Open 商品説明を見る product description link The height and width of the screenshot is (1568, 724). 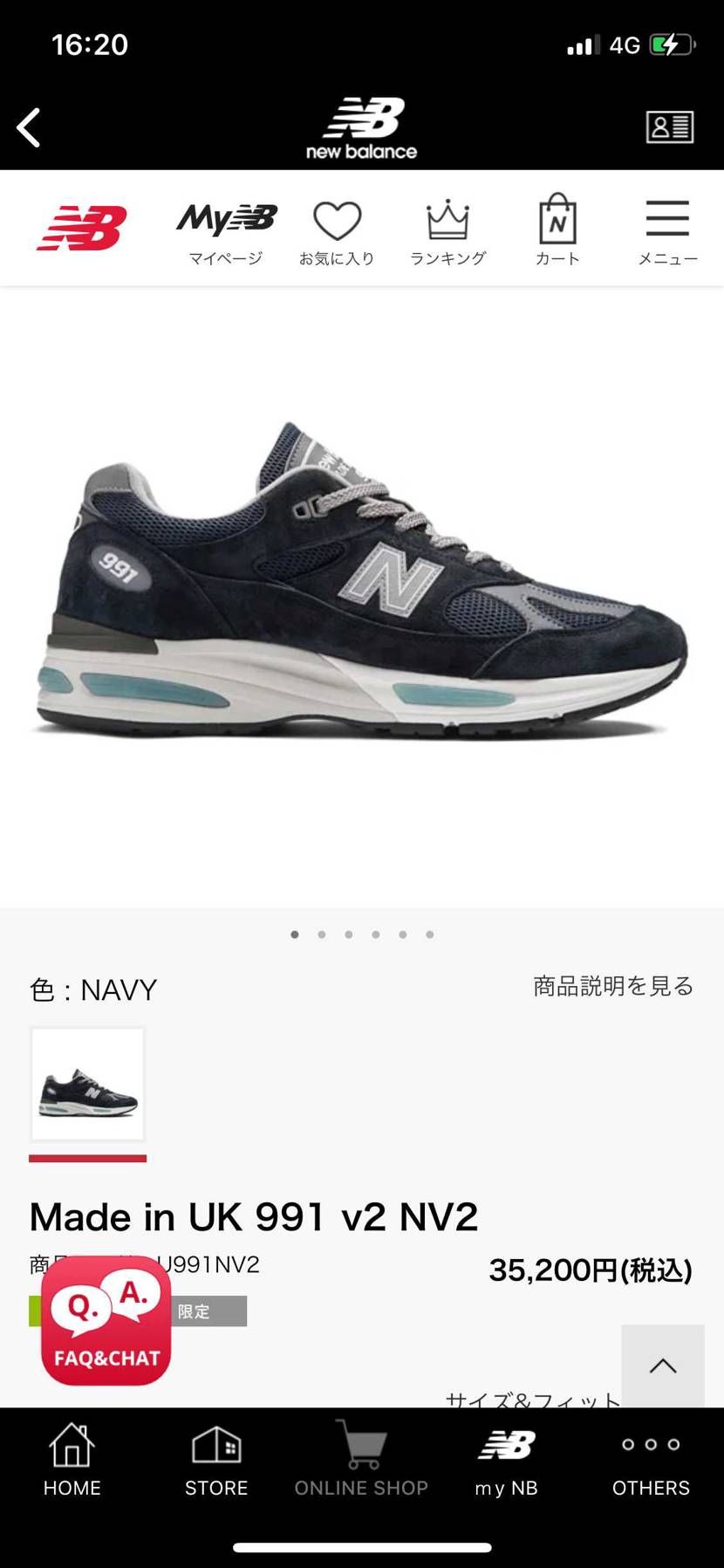pyautogui.click(x=613, y=986)
